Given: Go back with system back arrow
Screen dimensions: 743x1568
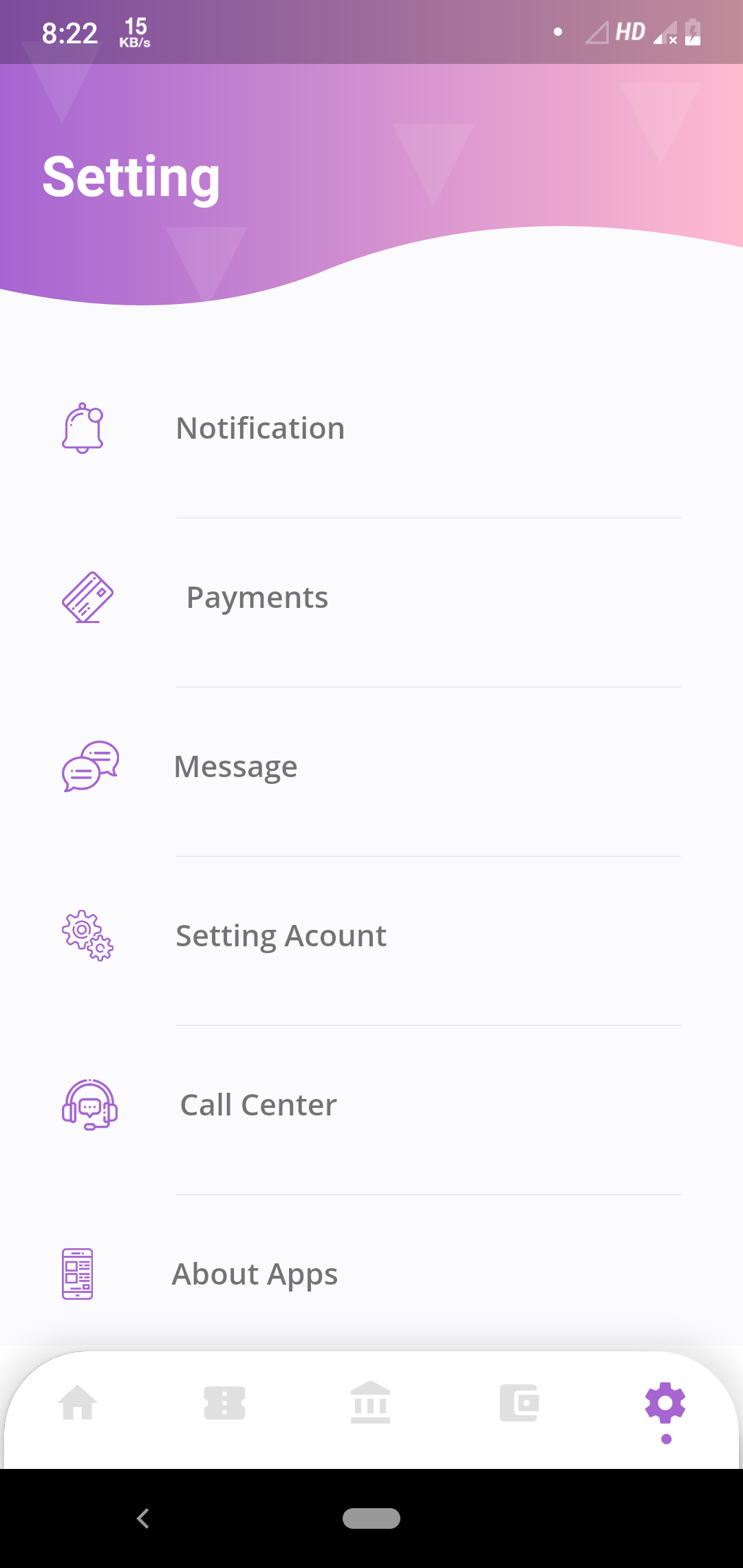Looking at the screenshot, I should click(x=143, y=1518).
